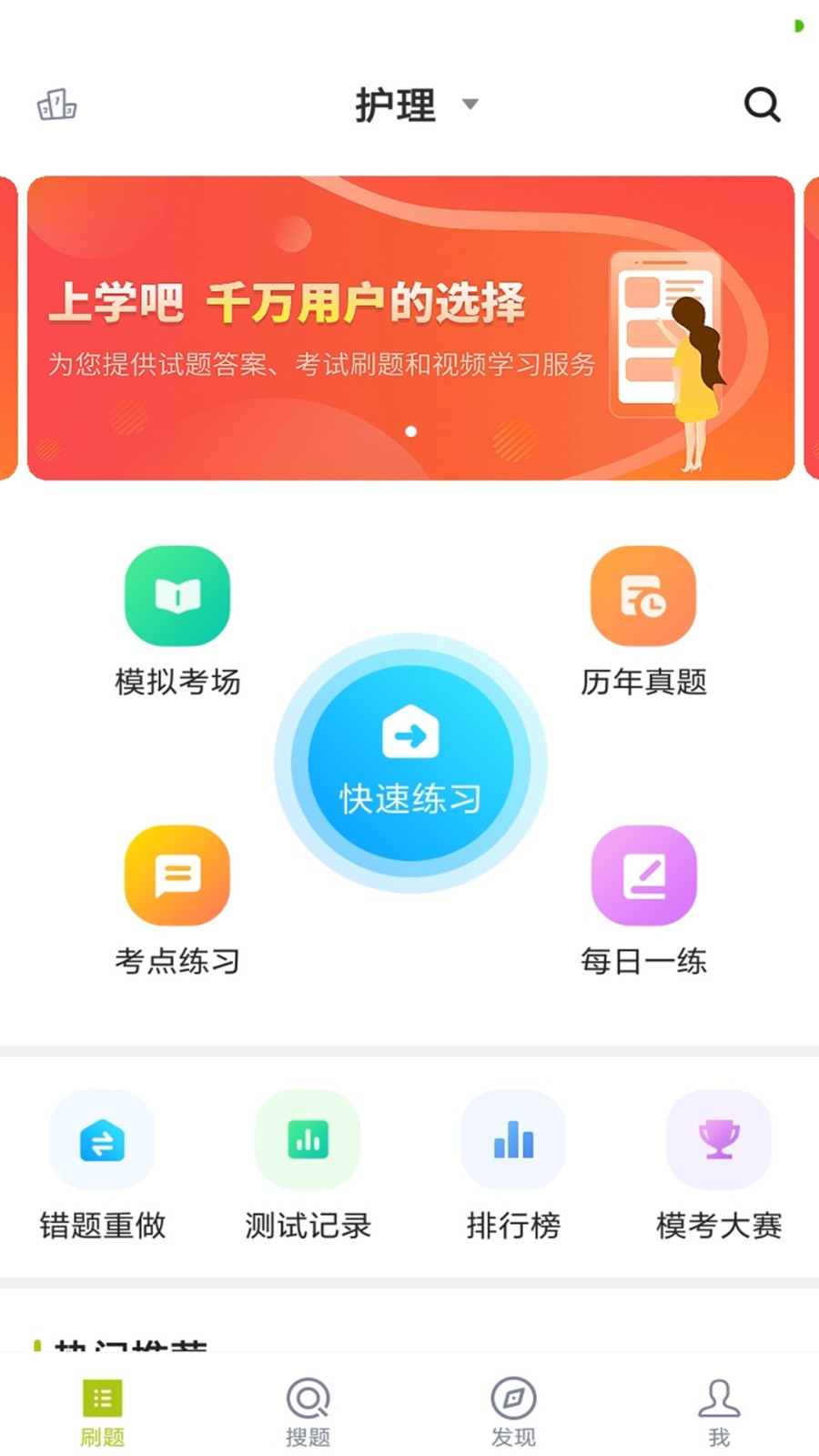Image resolution: width=819 pixels, height=1456 pixels.
Task: Select the 刷题 tab
Action: 102,1406
